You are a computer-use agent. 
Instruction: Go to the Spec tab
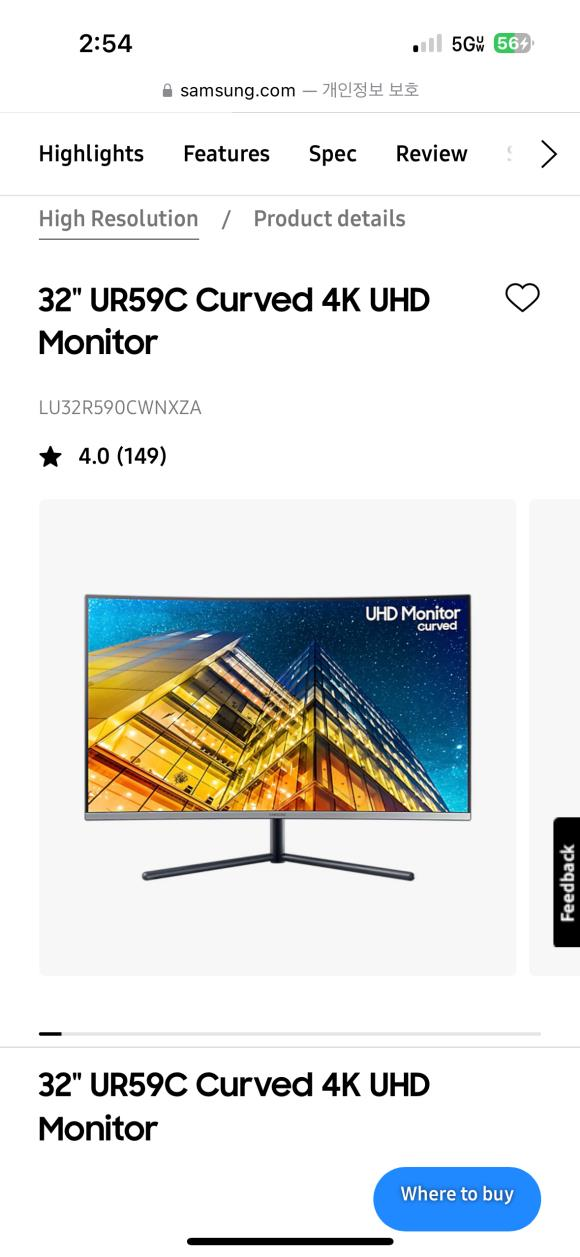point(332,154)
